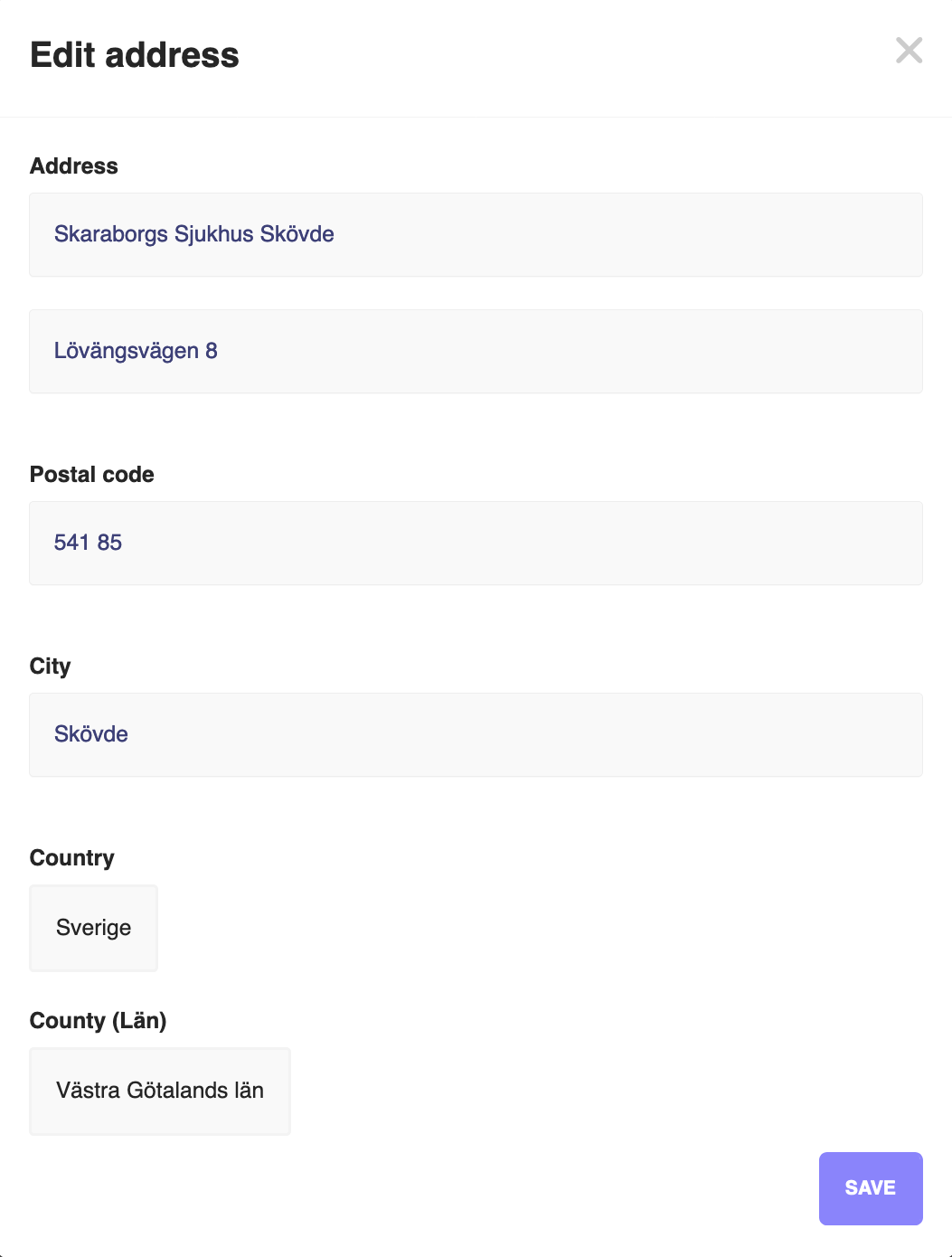This screenshot has width=952, height=1257.
Task: Click the County field showing Västra Götalands län
Action: 160,1091
